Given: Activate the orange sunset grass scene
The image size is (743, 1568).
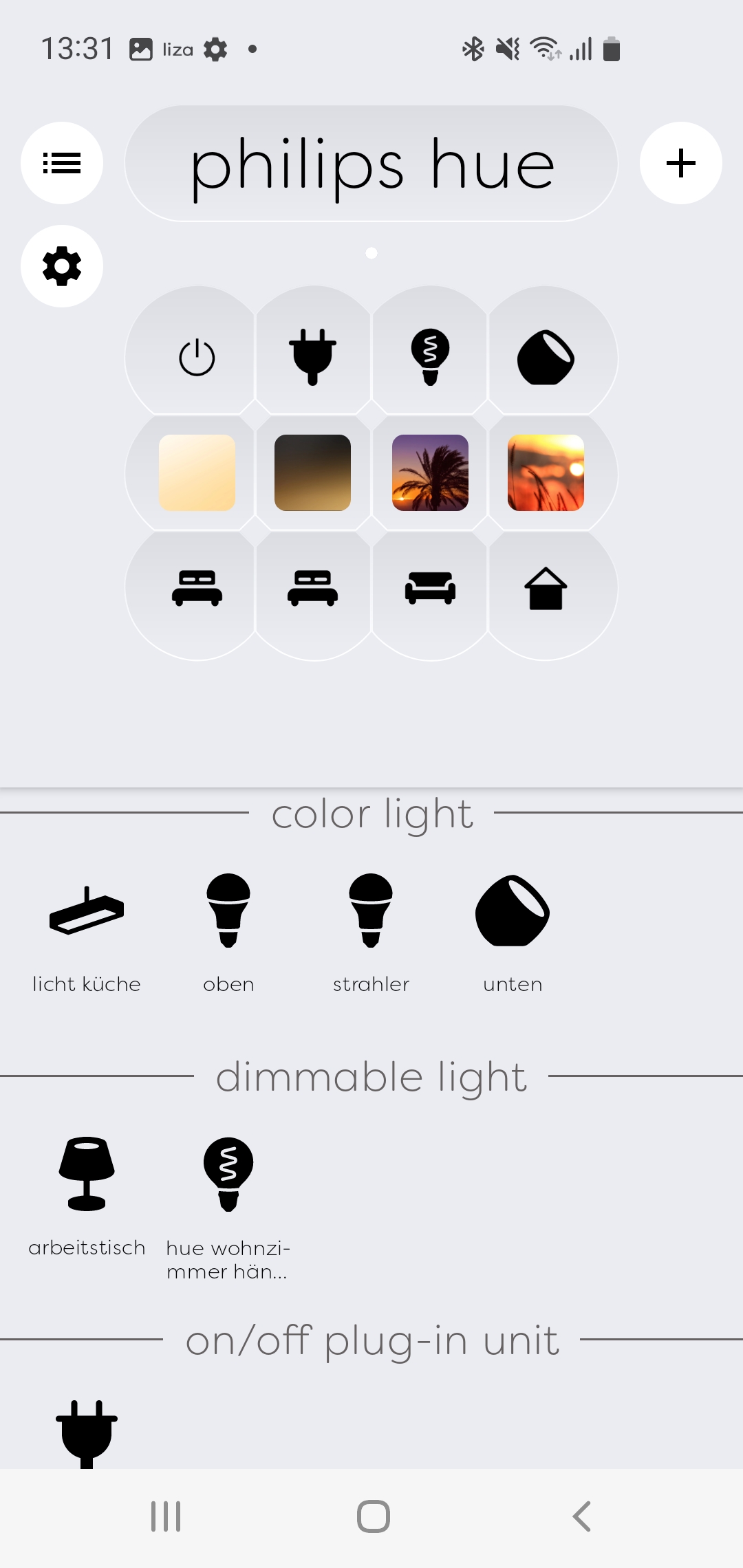Looking at the screenshot, I should pos(546,472).
